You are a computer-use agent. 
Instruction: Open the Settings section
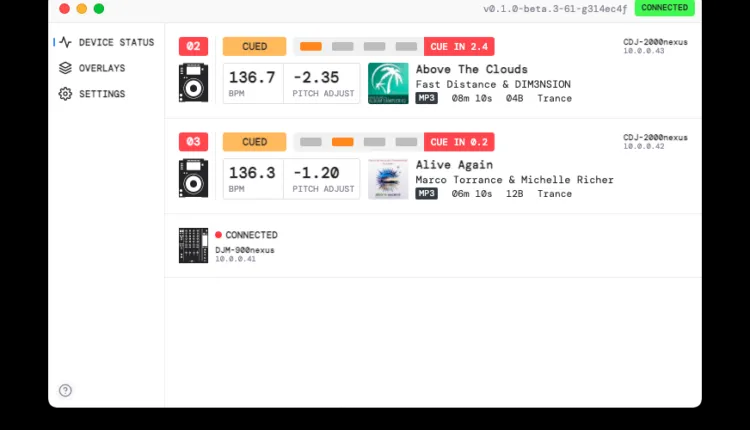101,94
